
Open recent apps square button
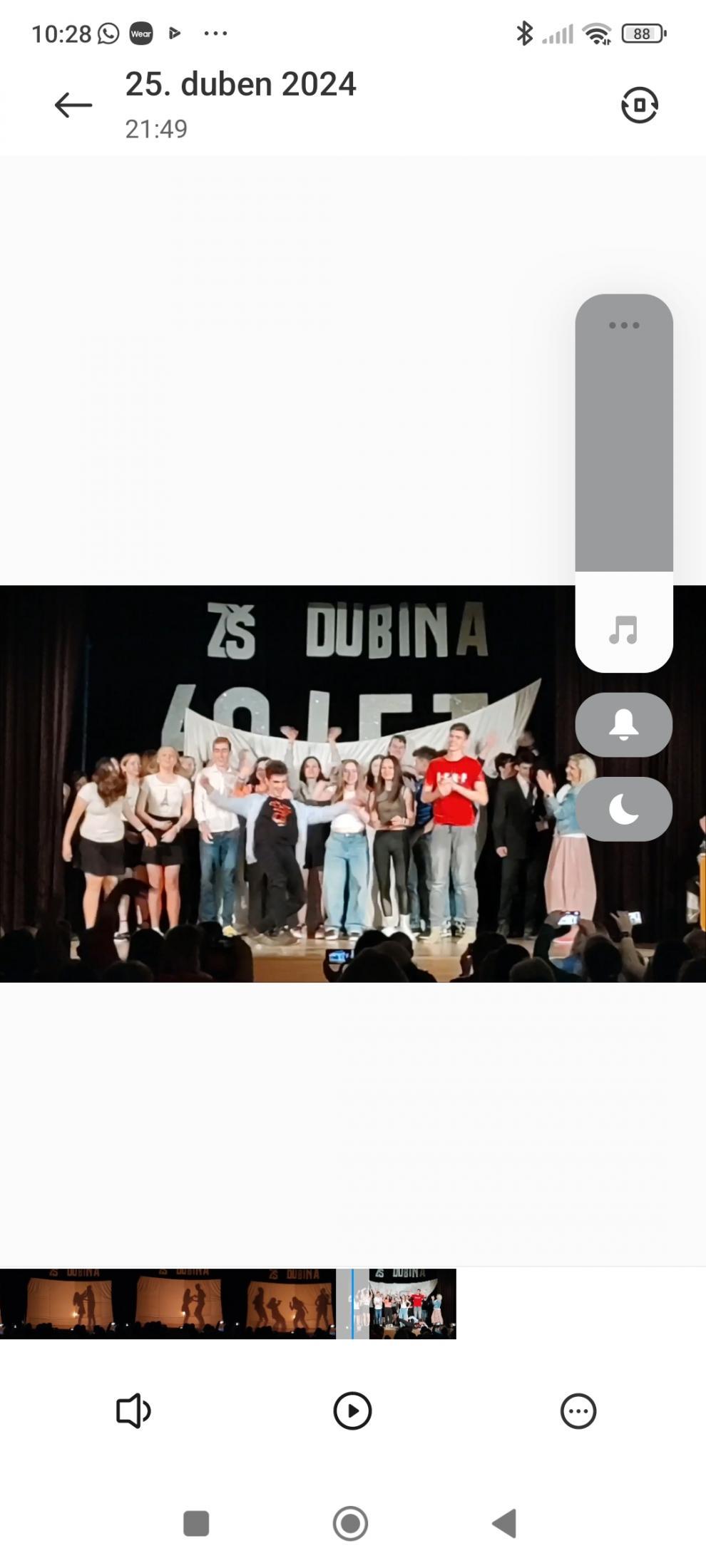pyautogui.click(x=196, y=1523)
